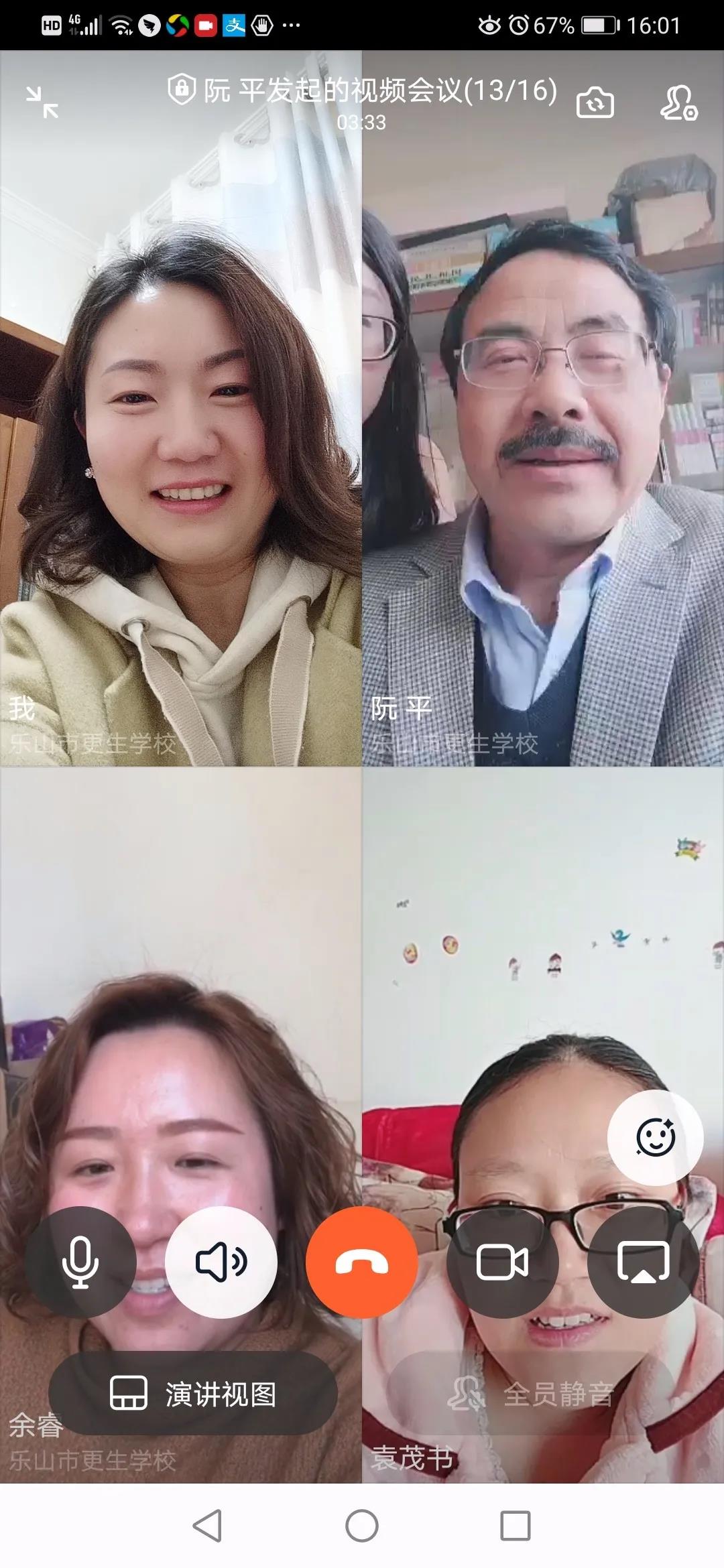The height and width of the screenshot is (1568, 724).
Task: Toggle the speaker output
Action: coord(221,1262)
